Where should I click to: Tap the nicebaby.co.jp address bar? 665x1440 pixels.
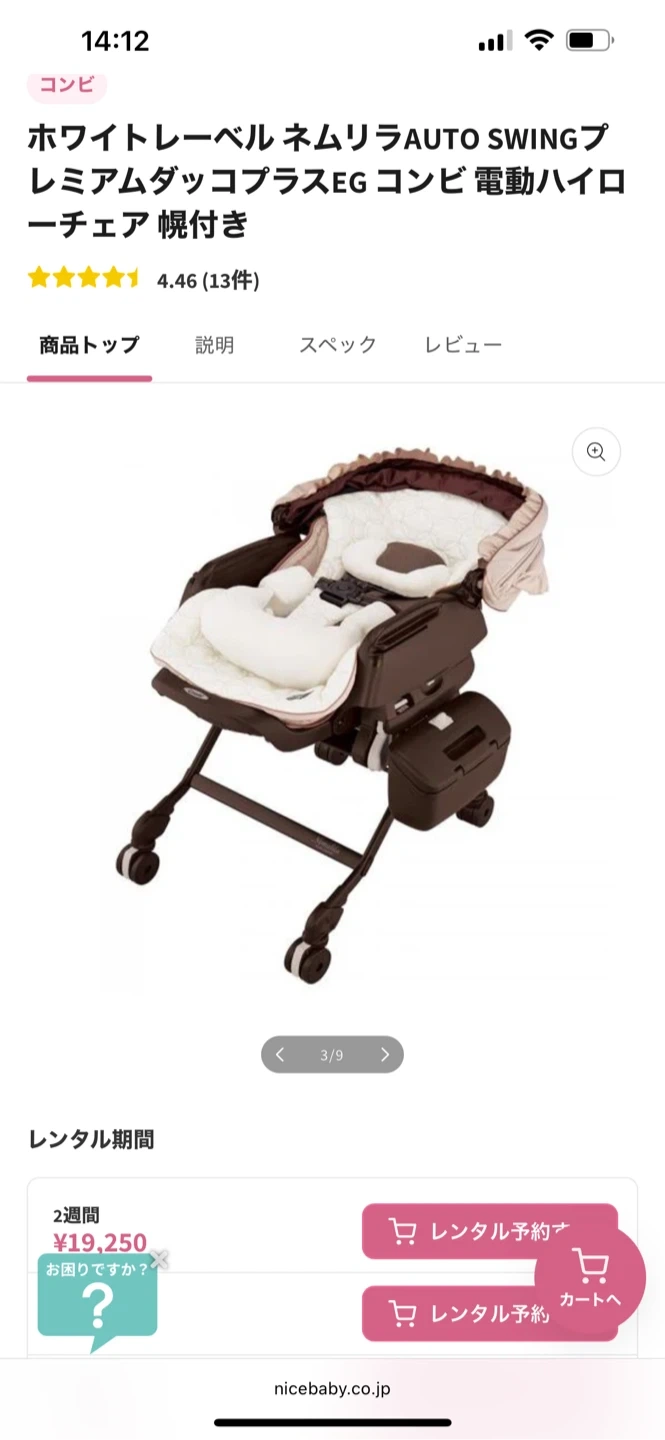tap(332, 1389)
